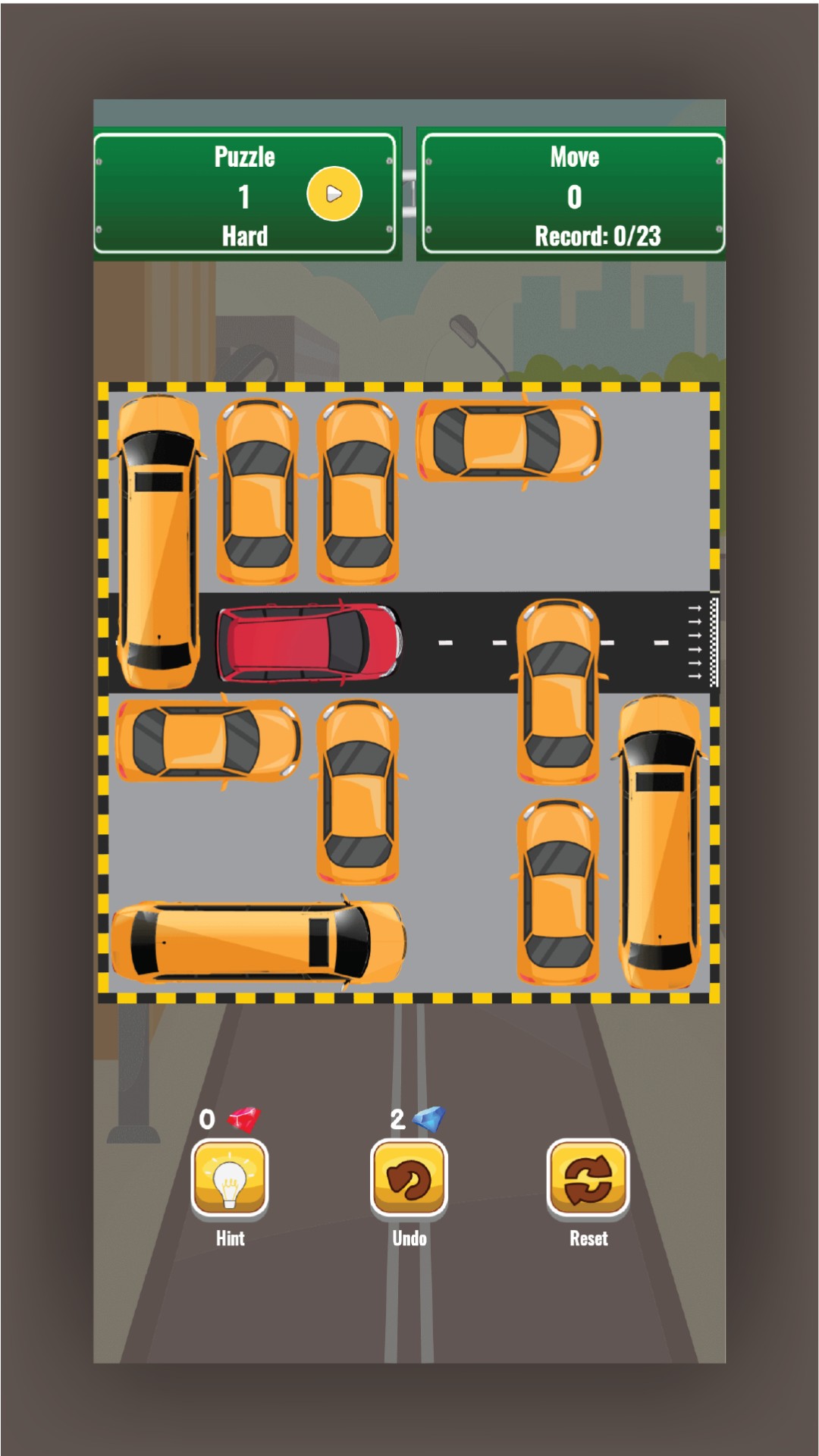819x1456 pixels.
Task: Reset the puzzle
Action: pyautogui.click(x=588, y=1179)
